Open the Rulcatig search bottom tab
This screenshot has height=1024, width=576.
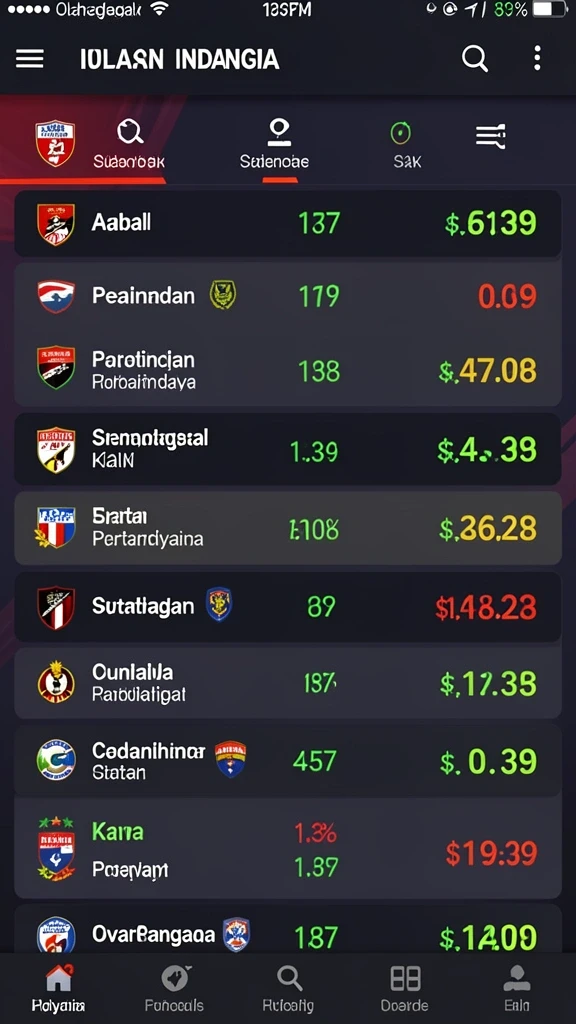[x=289, y=989]
